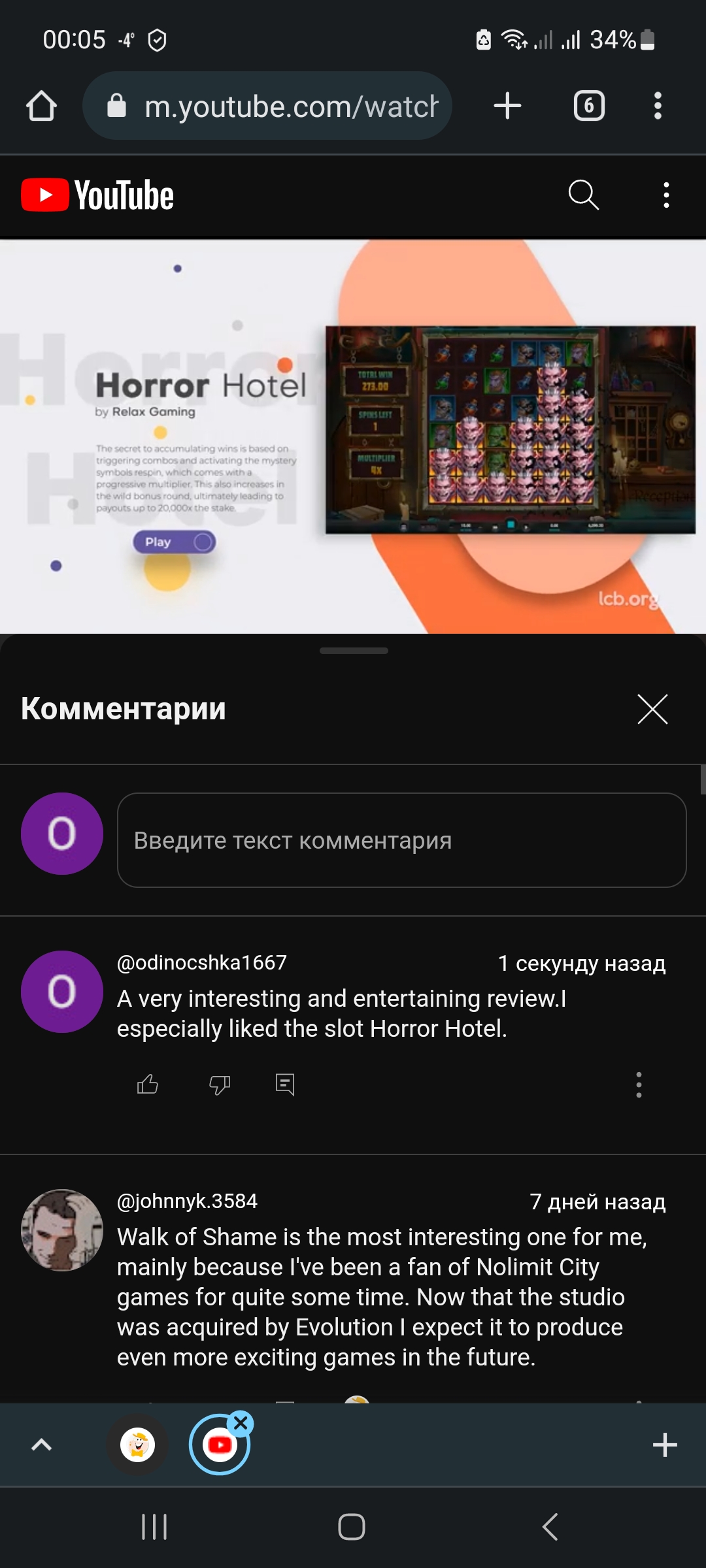Screen dimensions: 706x1568
Task: Close the Комментарии panel
Action: [x=652, y=710]
